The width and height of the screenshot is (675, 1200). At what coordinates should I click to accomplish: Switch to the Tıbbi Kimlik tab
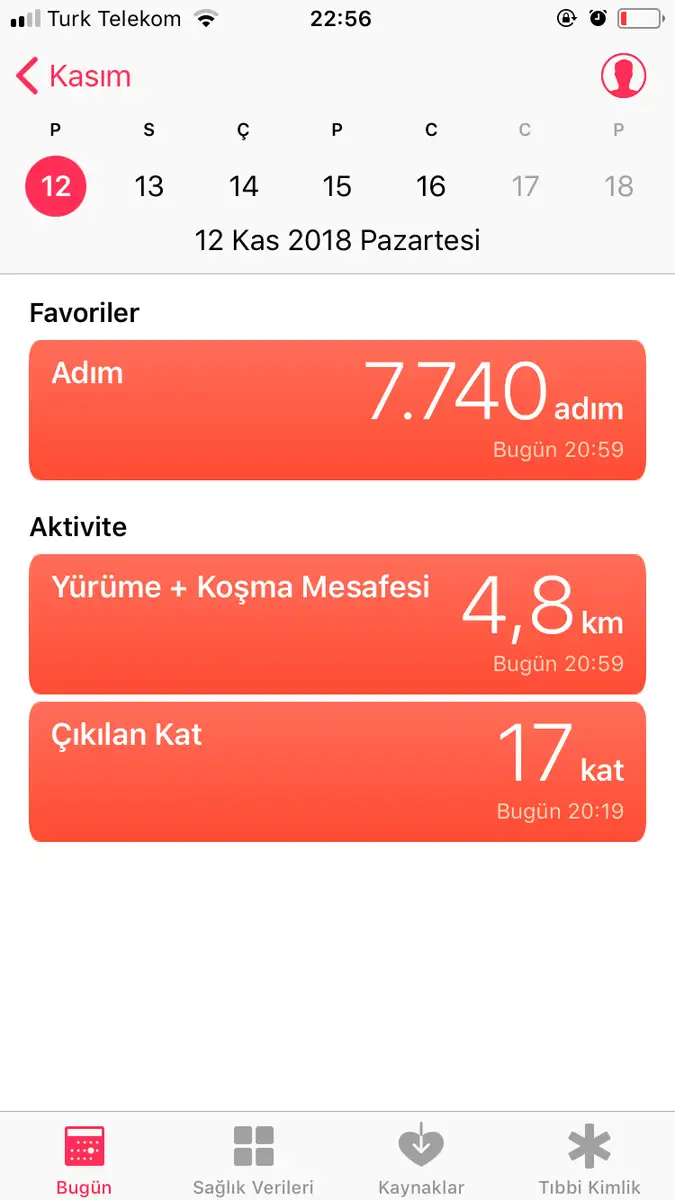[589, 1158]
